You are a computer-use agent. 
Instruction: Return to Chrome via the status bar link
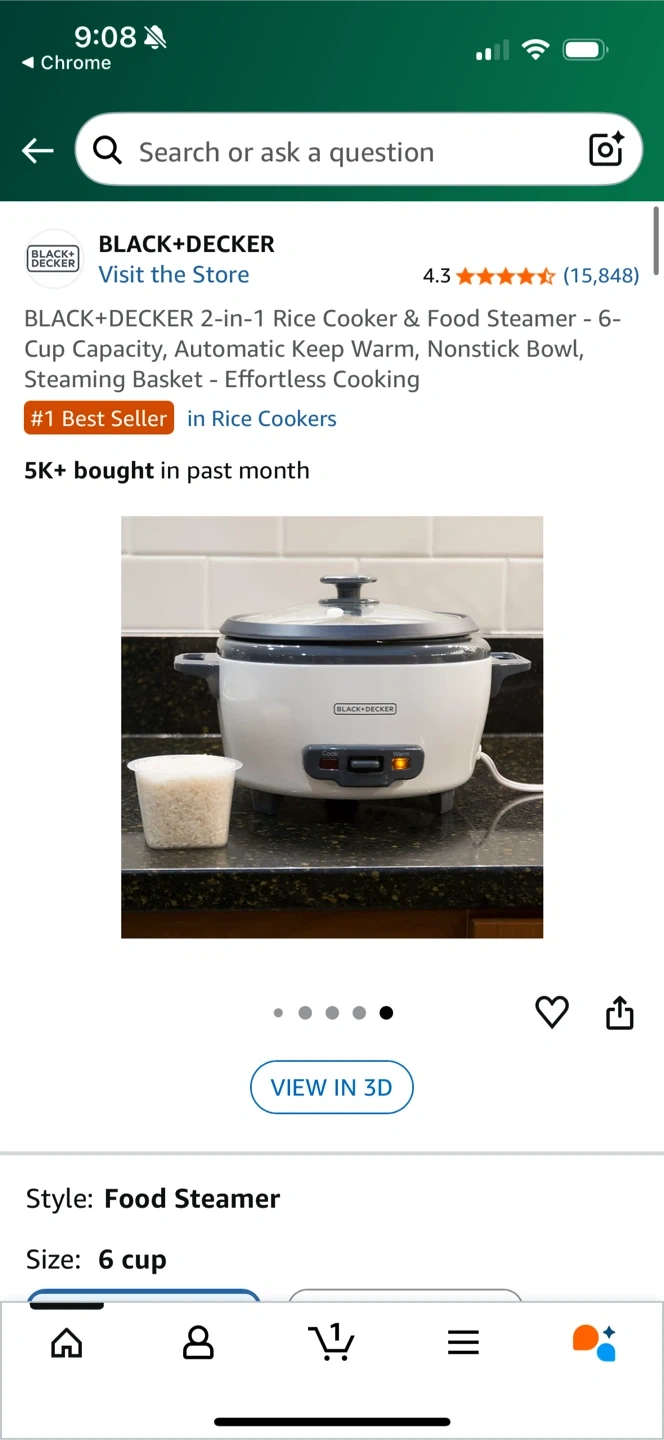[x=66, y=63]
